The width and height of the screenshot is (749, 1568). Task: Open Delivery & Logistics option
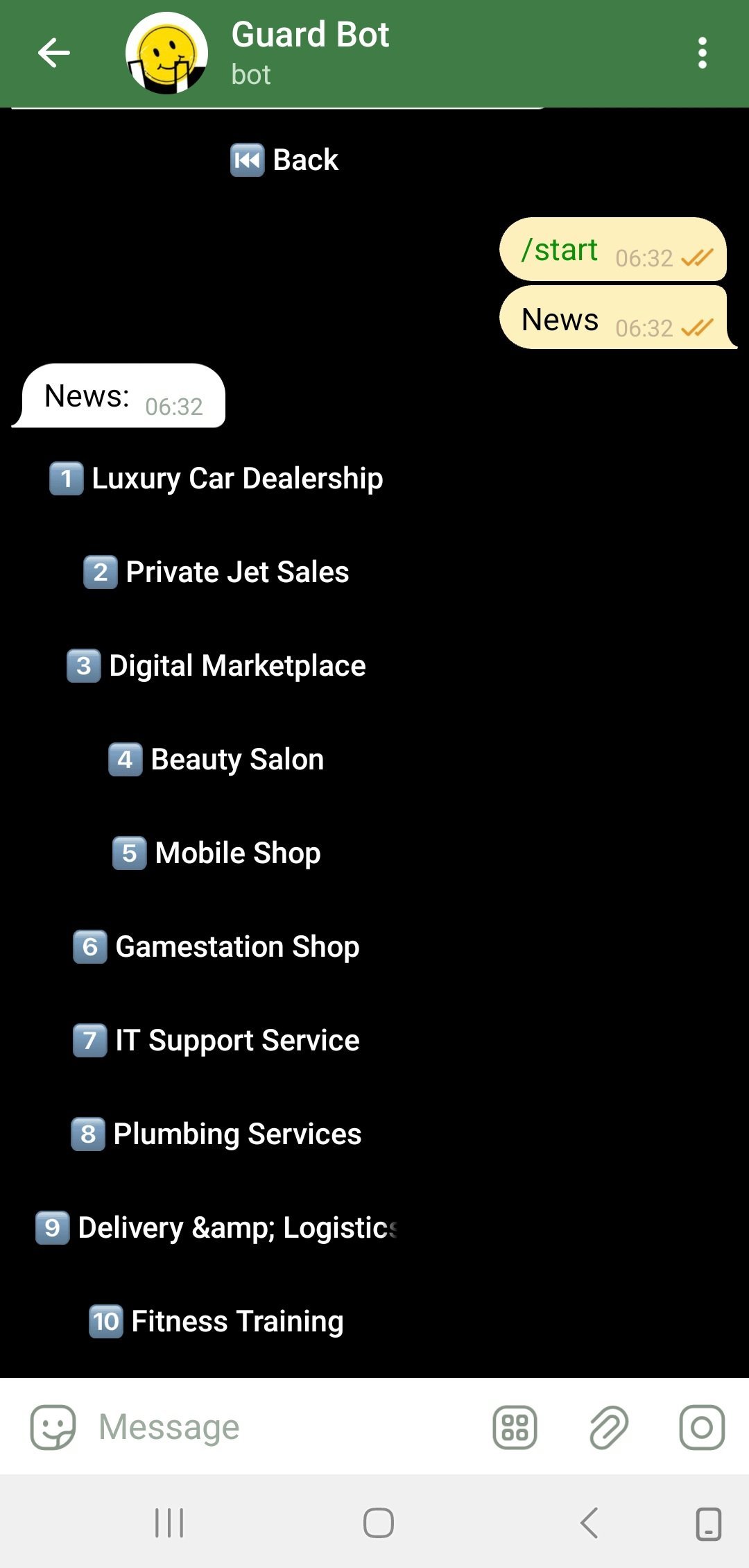coord(216,1228)
